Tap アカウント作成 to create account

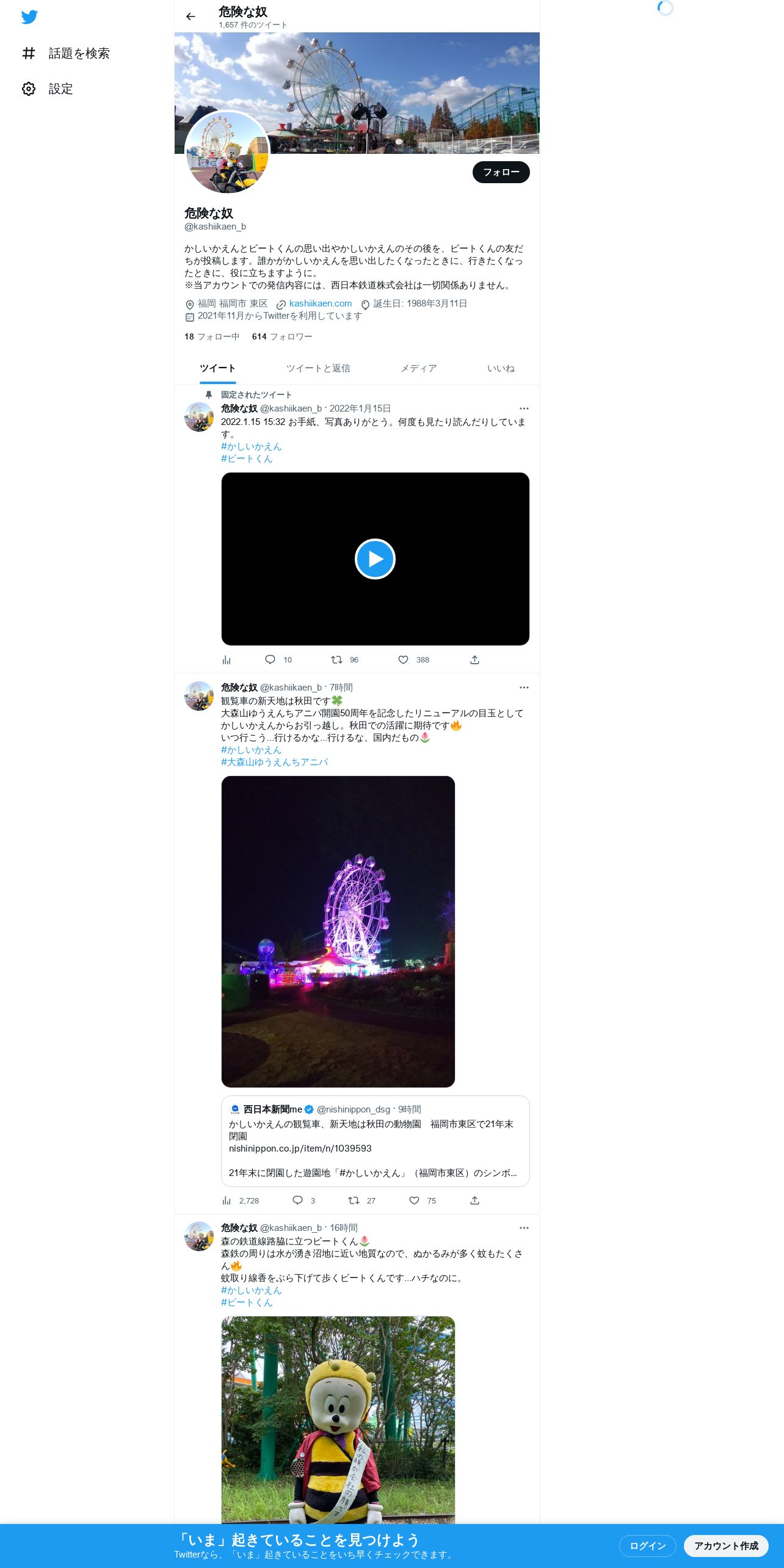coord(725,1545)
